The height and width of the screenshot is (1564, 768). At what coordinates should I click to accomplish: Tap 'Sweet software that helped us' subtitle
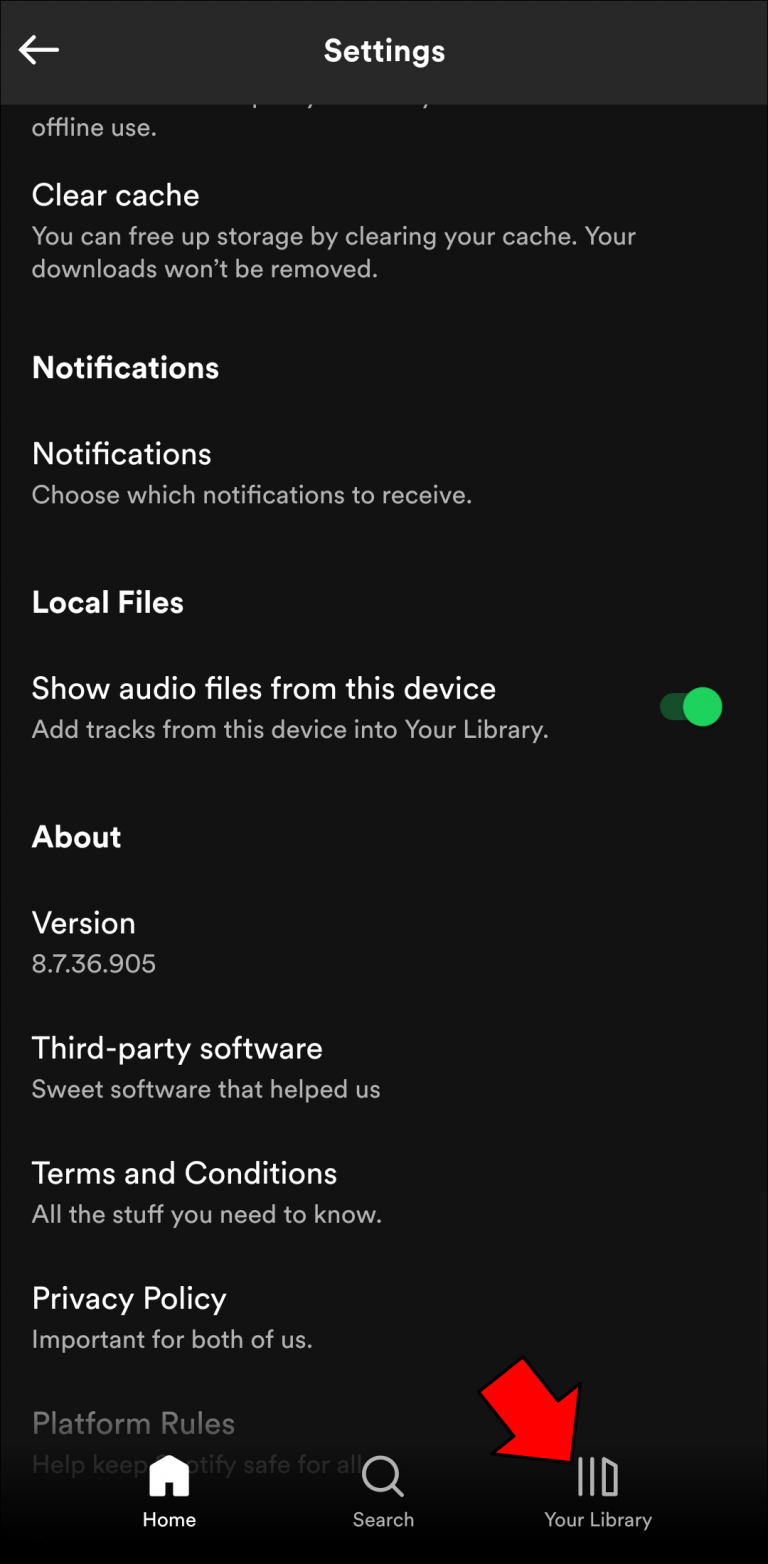(205, 1089)
